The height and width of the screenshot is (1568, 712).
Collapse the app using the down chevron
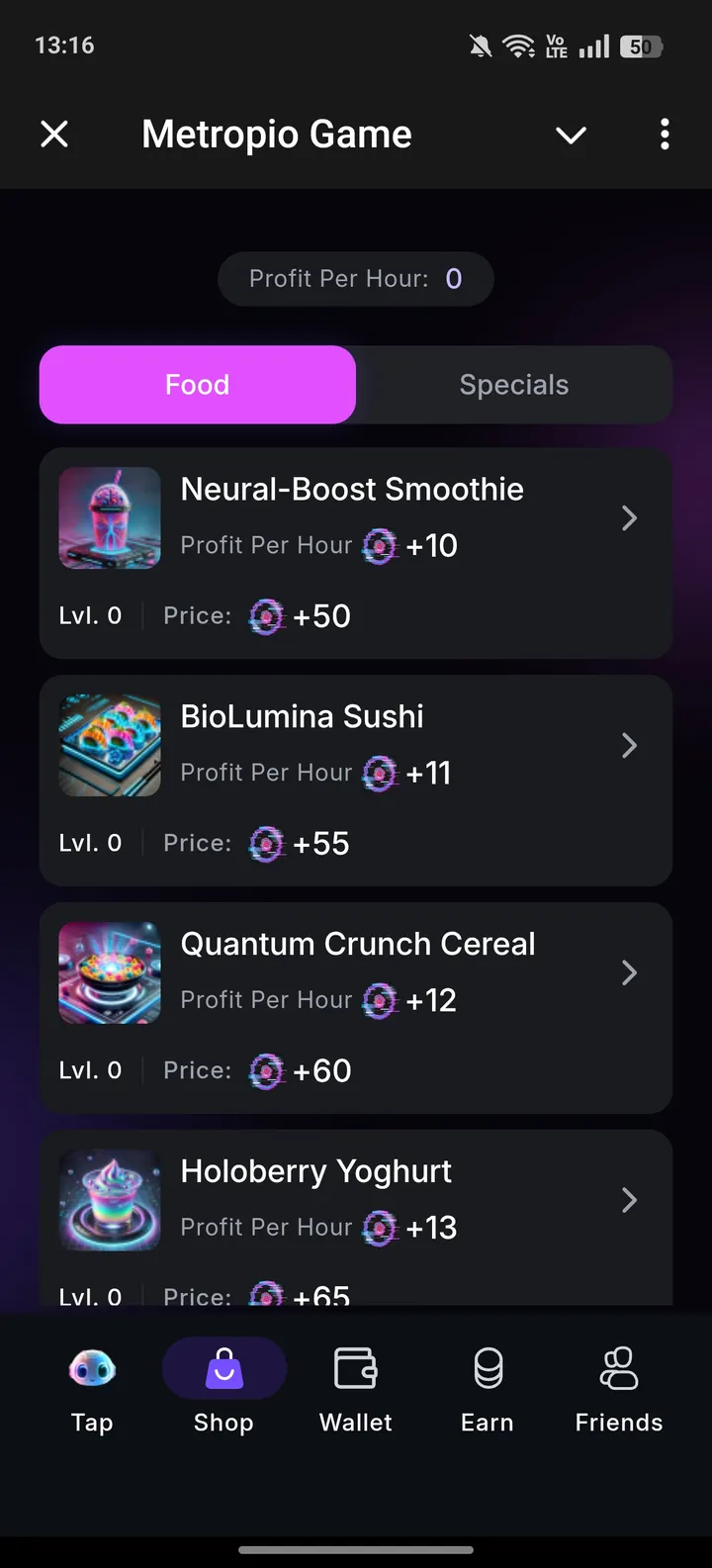coord(571,135)
